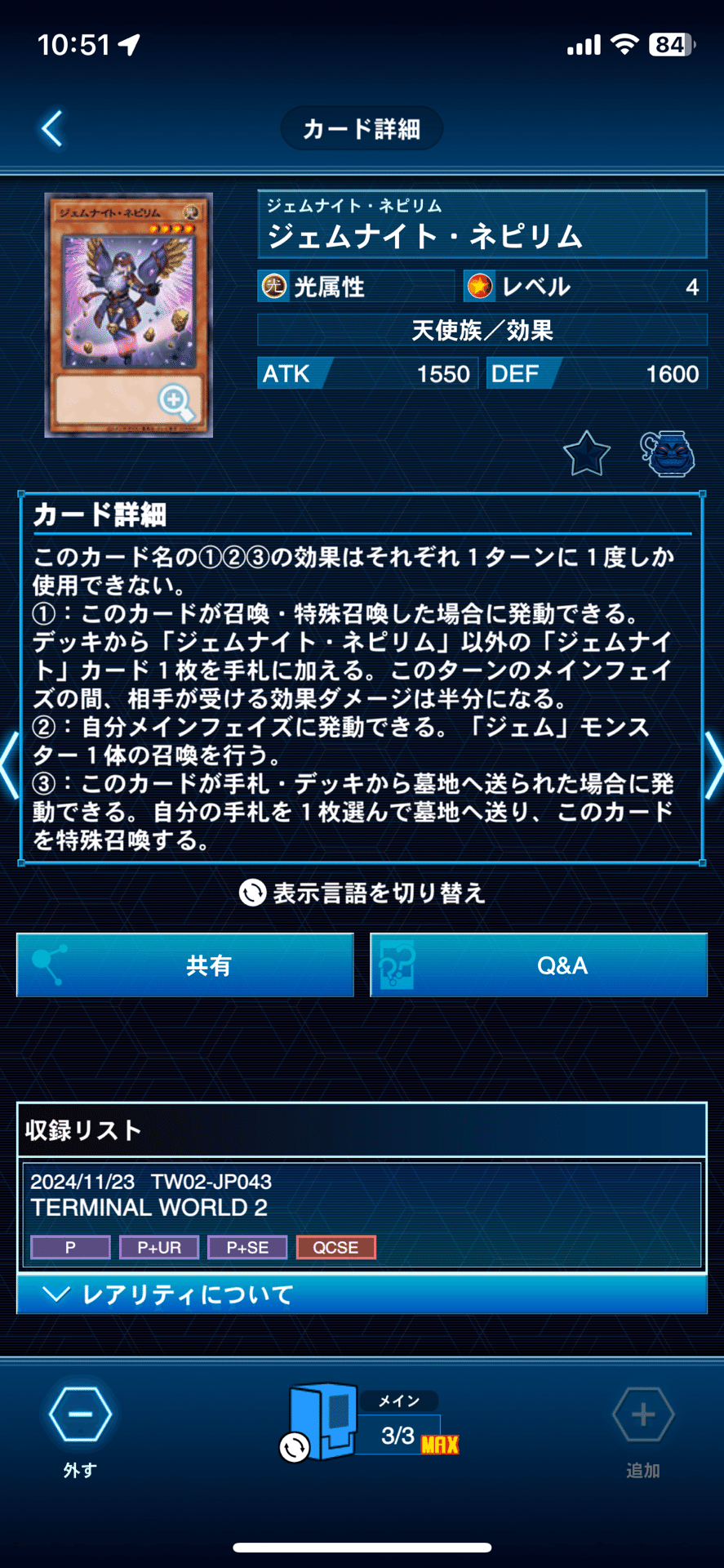Viewport: 724px width, 1568px height.
Task: Show next card with right edge arrow
Action: [713, 765]
